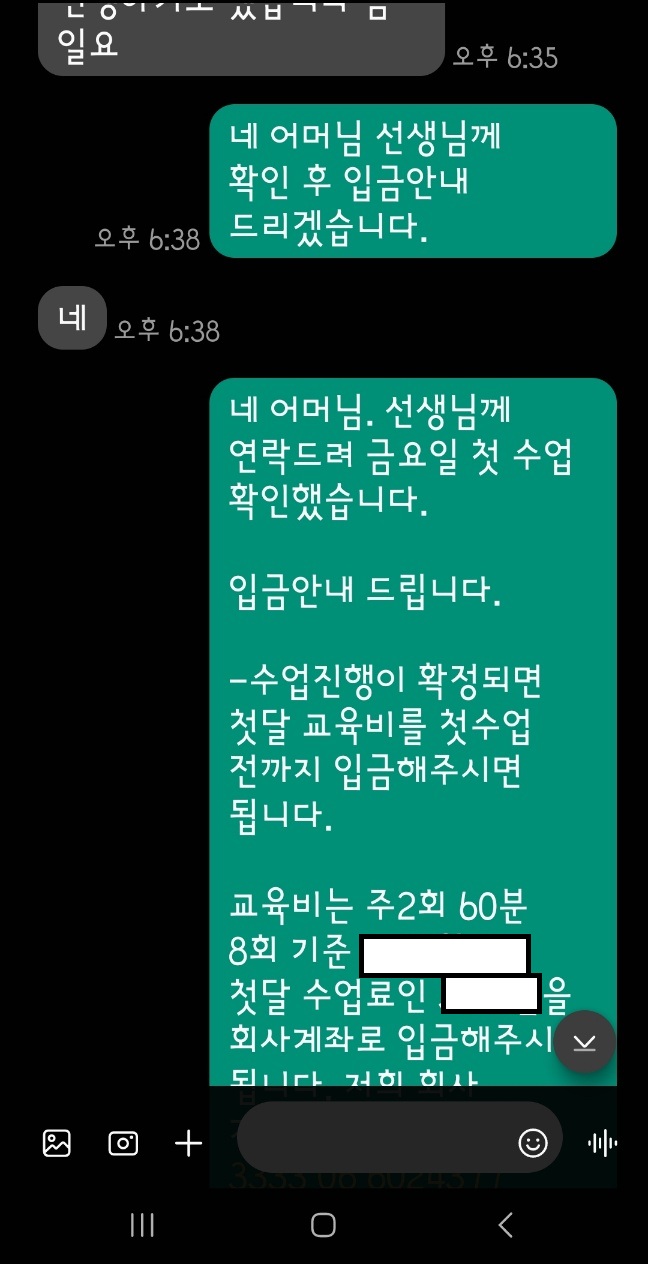The image size is (648, 1264).
Task: Record a voice message
Action: 602,1143
